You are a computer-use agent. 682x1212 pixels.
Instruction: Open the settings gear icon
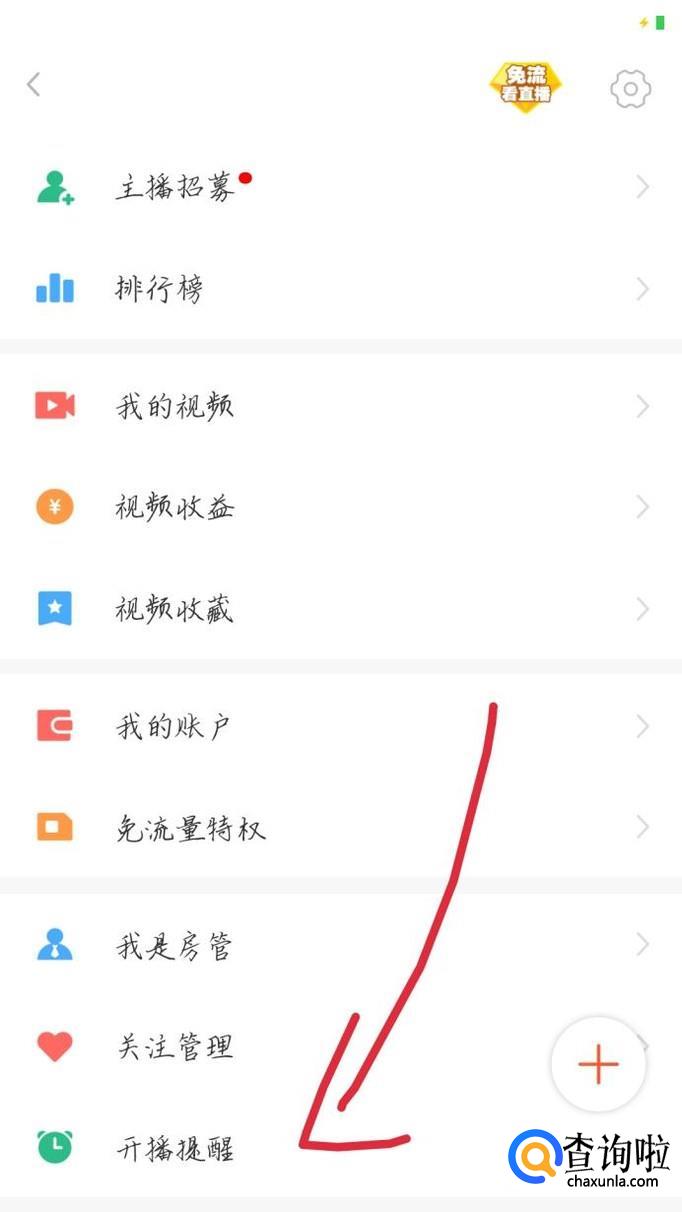pyautogui.click(x=630, y=89)
